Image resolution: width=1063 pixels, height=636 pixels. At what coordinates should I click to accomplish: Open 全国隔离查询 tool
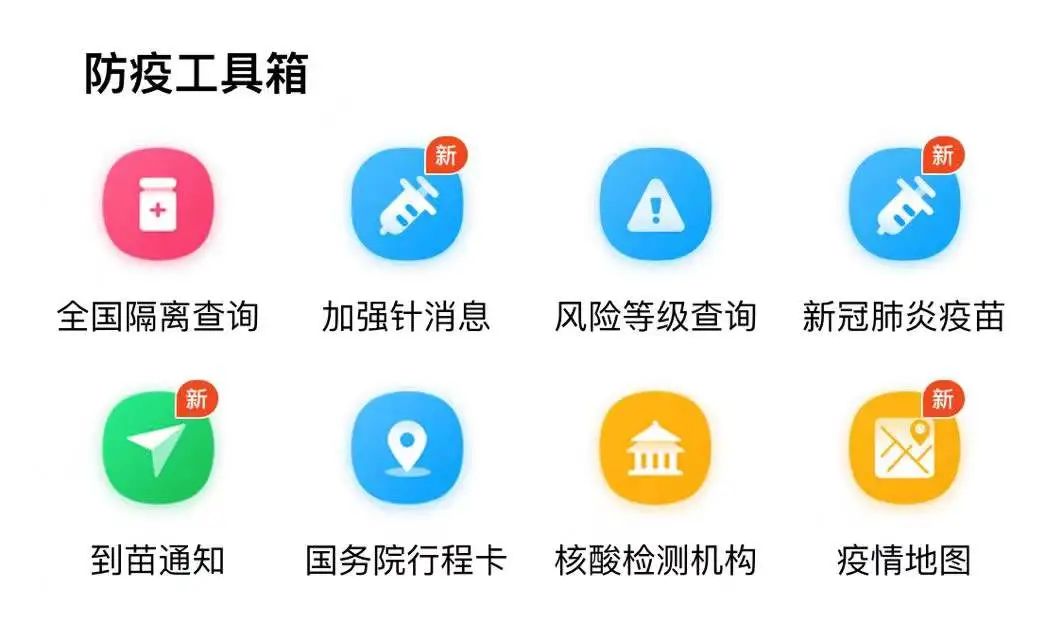158,205
